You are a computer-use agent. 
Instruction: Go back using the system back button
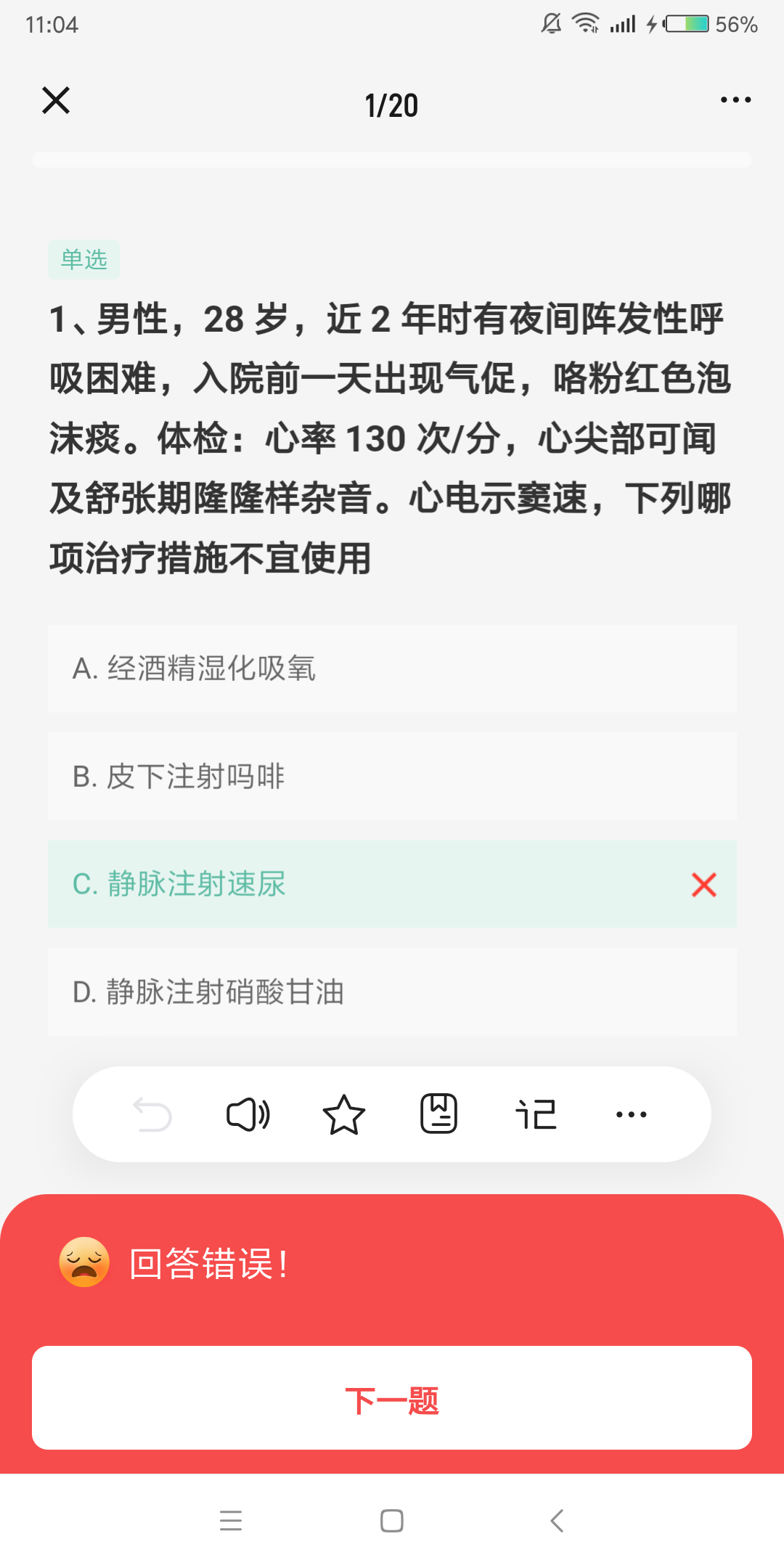coord(557,1520)
